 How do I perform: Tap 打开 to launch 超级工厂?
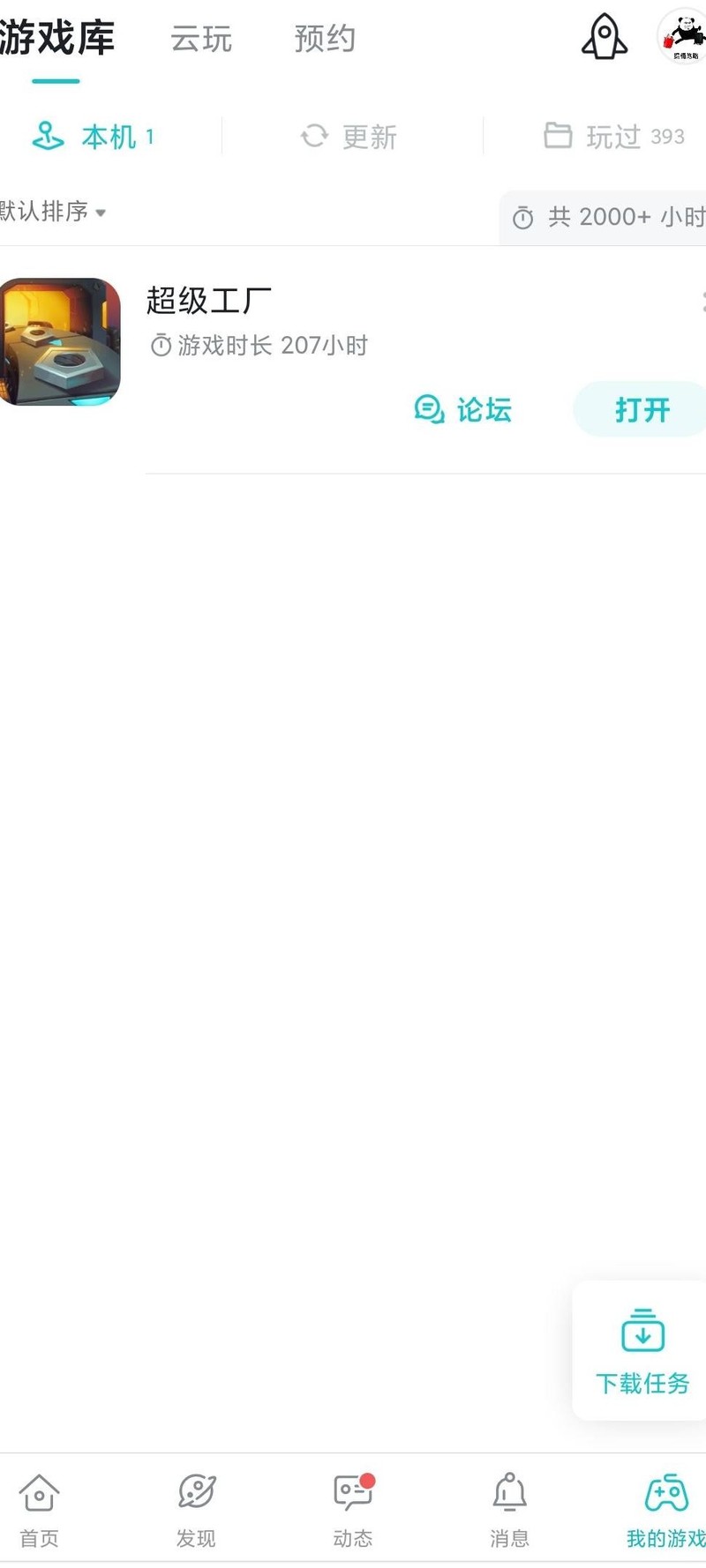tap(642, 409)
